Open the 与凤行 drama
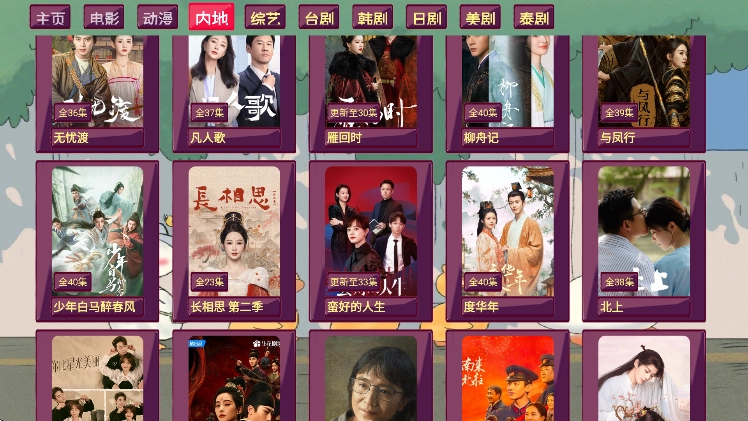Image resolution: width=748 pixels, height=421 pixels. click(644, 90)
